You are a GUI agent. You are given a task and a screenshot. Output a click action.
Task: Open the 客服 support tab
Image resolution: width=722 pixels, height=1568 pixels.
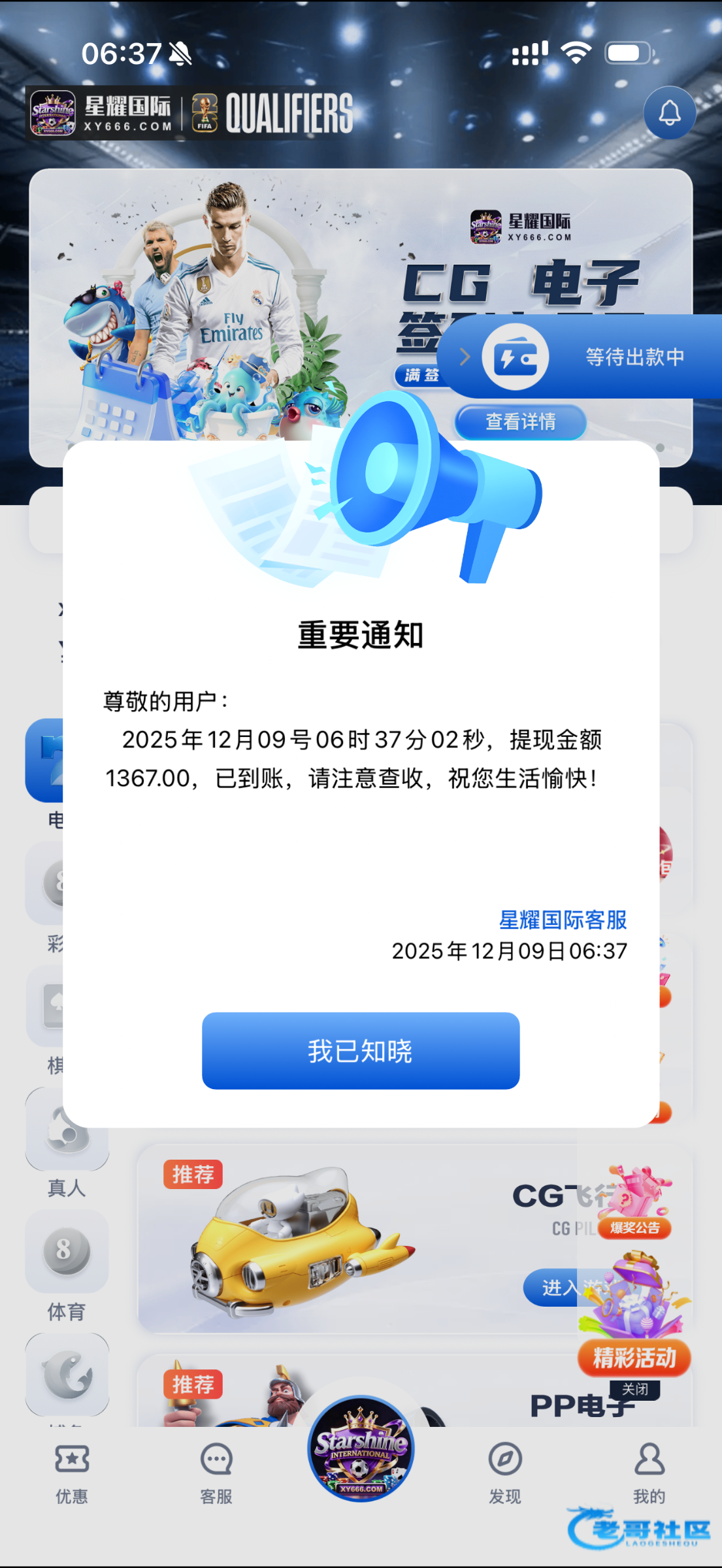[216, 1473]
